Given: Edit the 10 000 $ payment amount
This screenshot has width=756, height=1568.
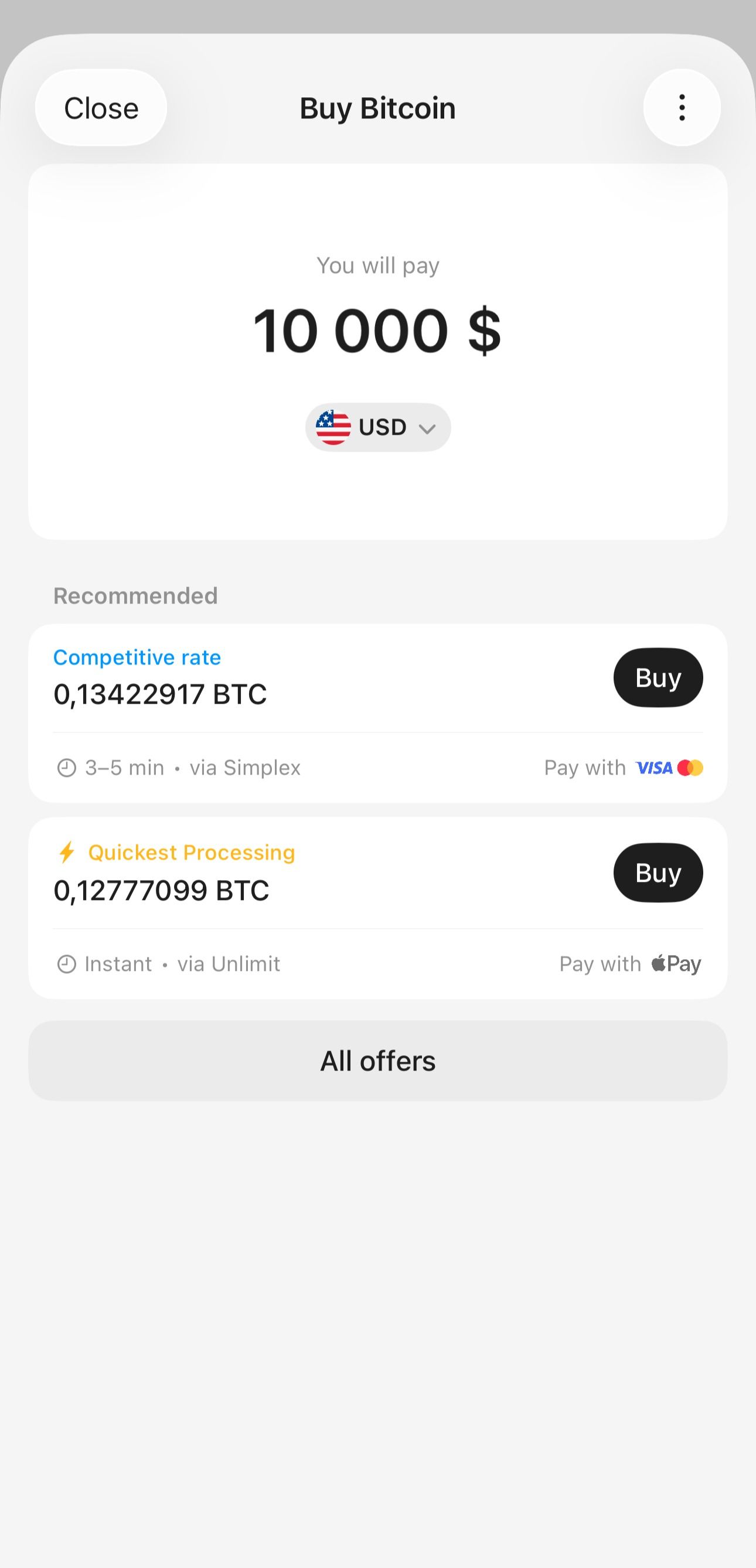Looking at the screenshot, I should (x=377, y=330).
